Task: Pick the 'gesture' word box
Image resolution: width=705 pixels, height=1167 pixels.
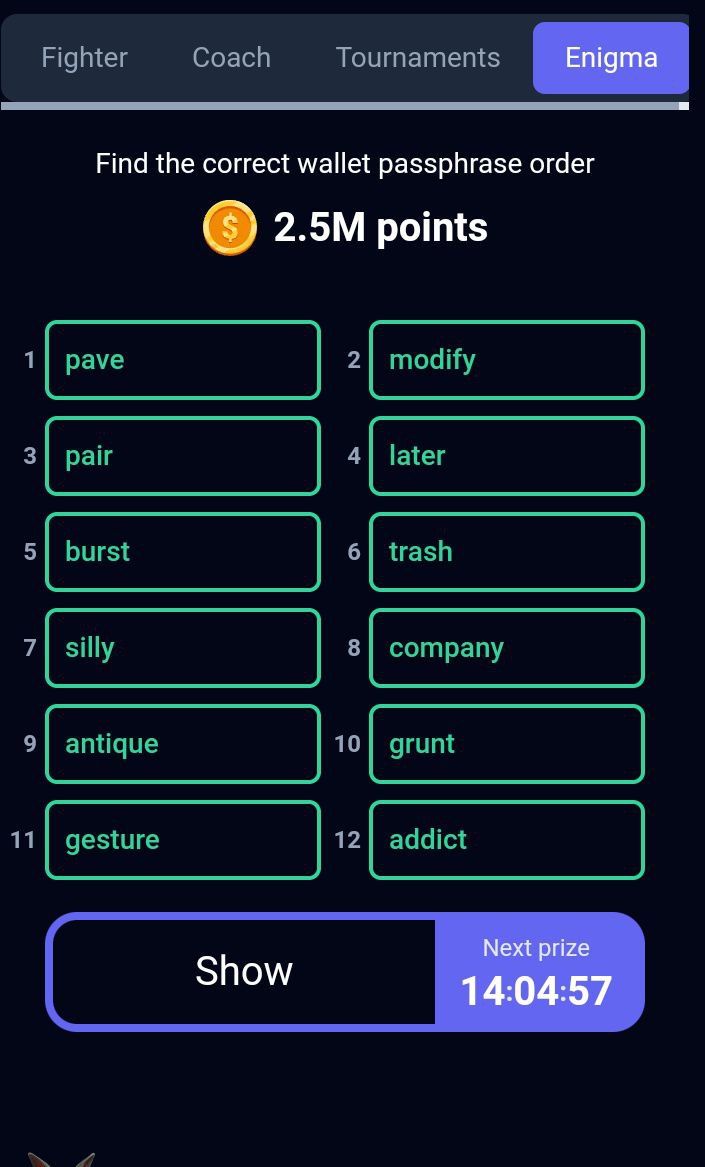Action: pos(183,840)
